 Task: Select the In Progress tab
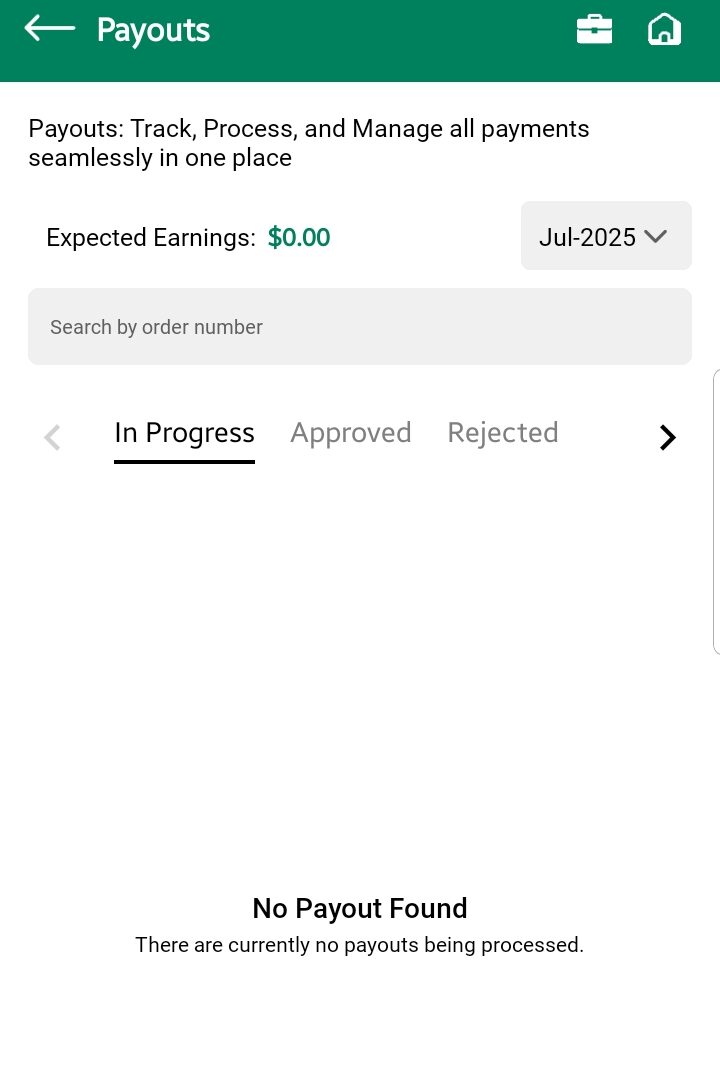[x=184, y=433]
